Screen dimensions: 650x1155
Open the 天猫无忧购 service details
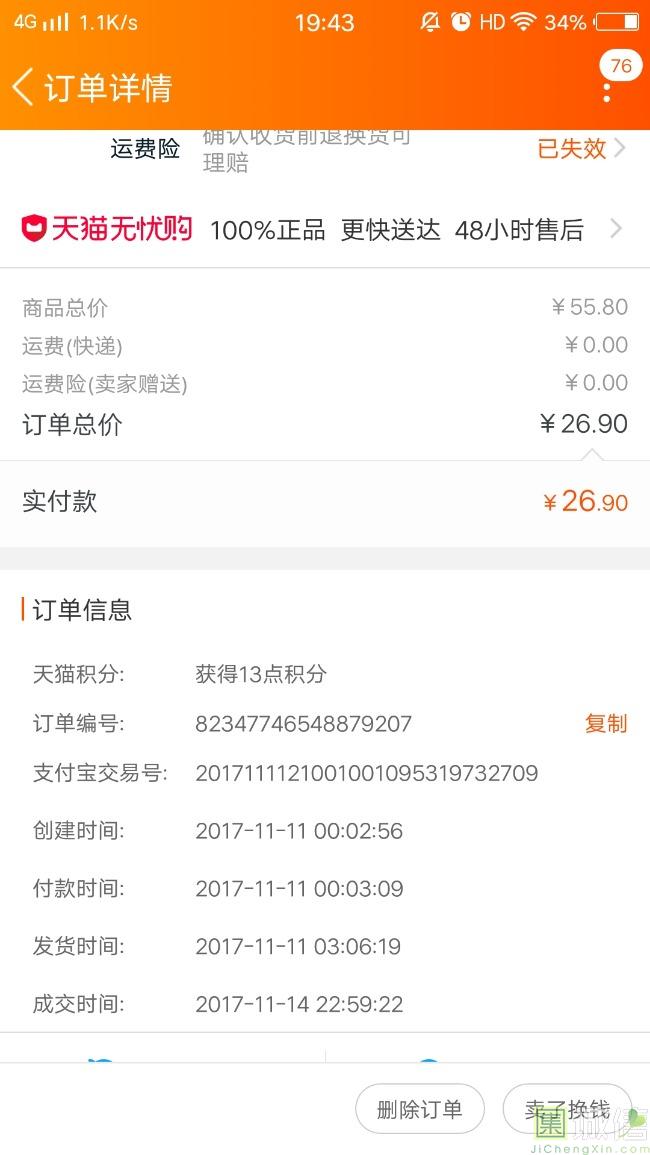(325, 229)
